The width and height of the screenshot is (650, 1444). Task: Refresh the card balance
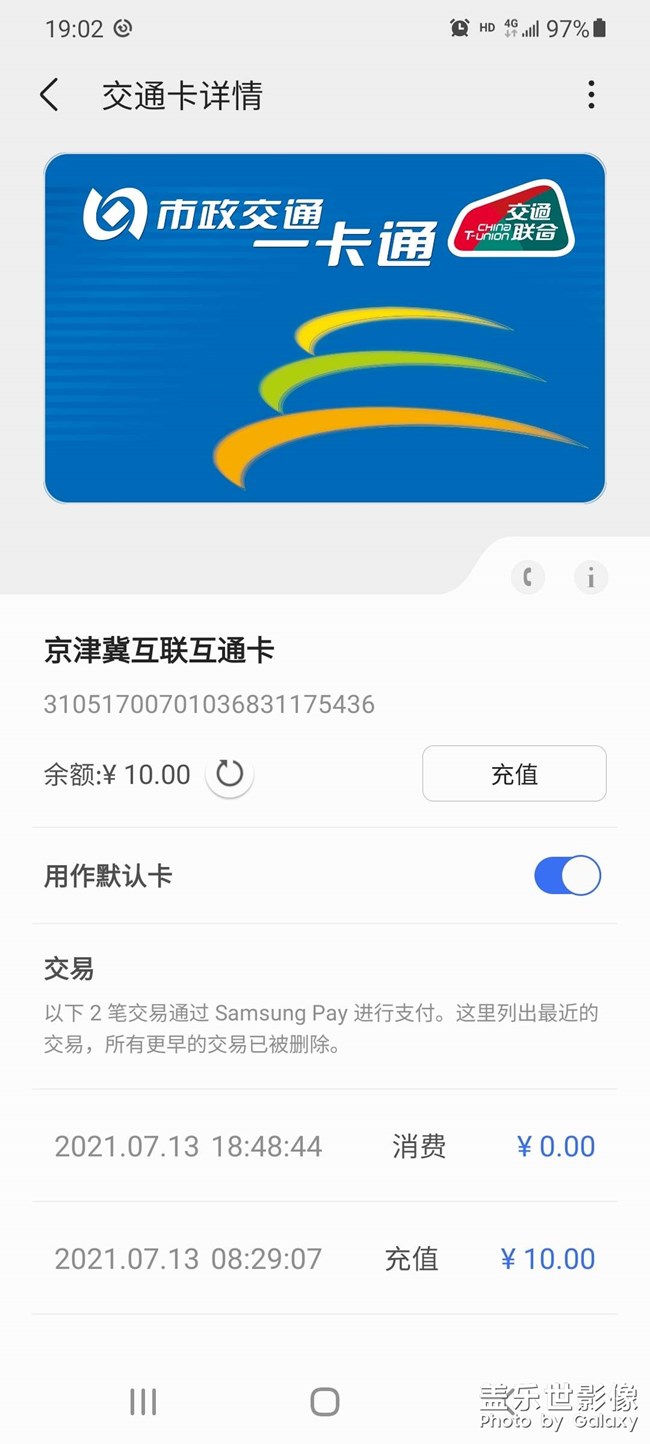click(x=230, y=774)
